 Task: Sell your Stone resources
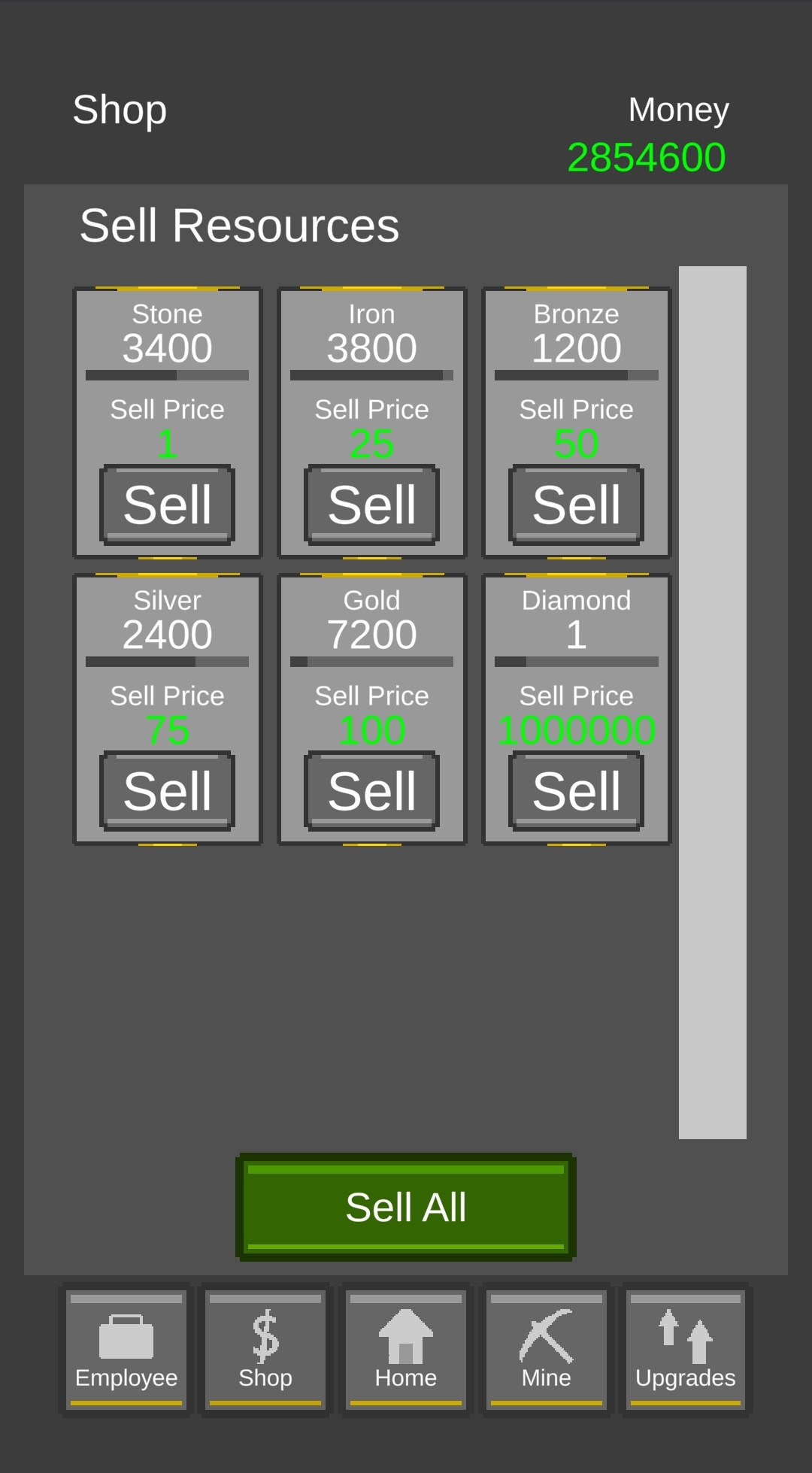point(167,505)
